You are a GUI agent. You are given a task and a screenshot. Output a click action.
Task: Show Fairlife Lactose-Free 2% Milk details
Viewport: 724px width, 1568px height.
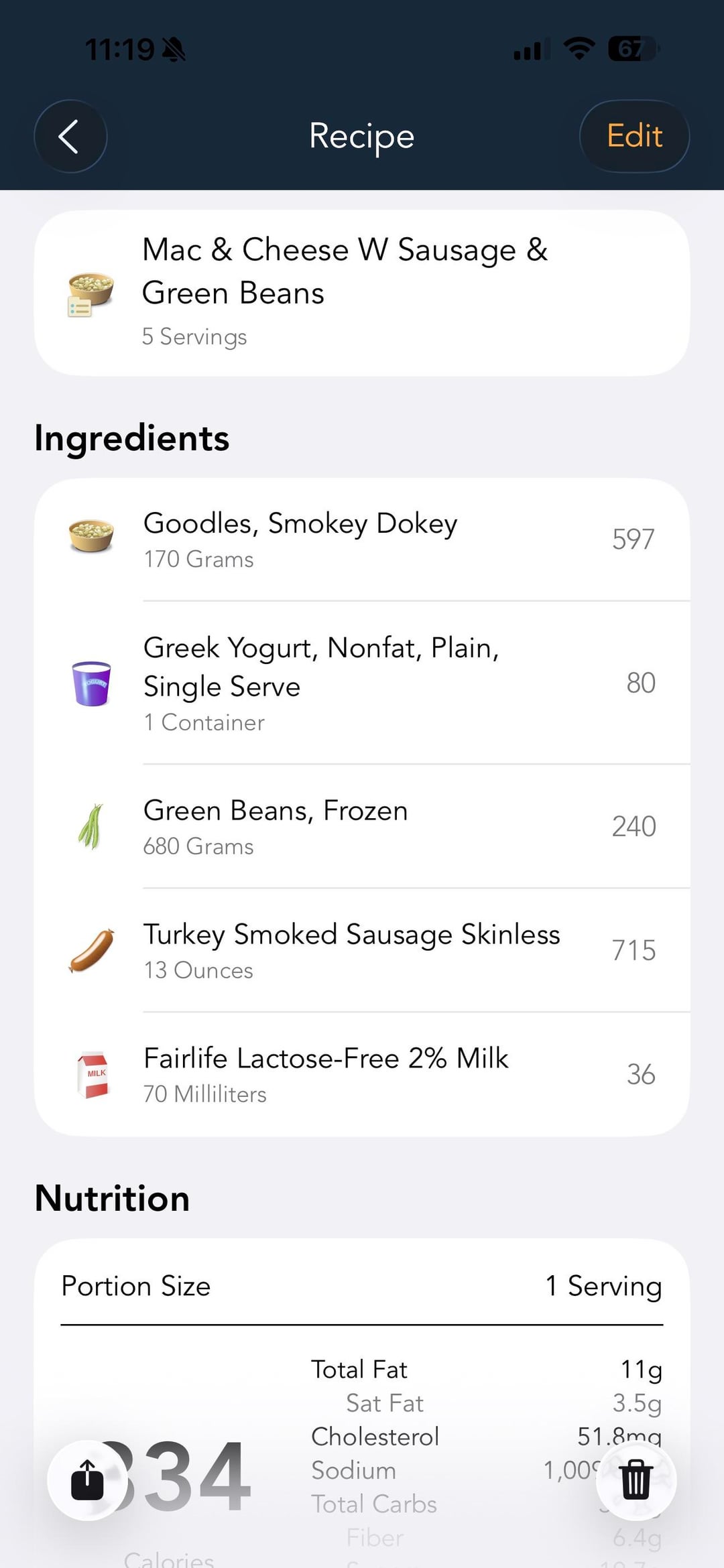click(x=362, y=1074)
